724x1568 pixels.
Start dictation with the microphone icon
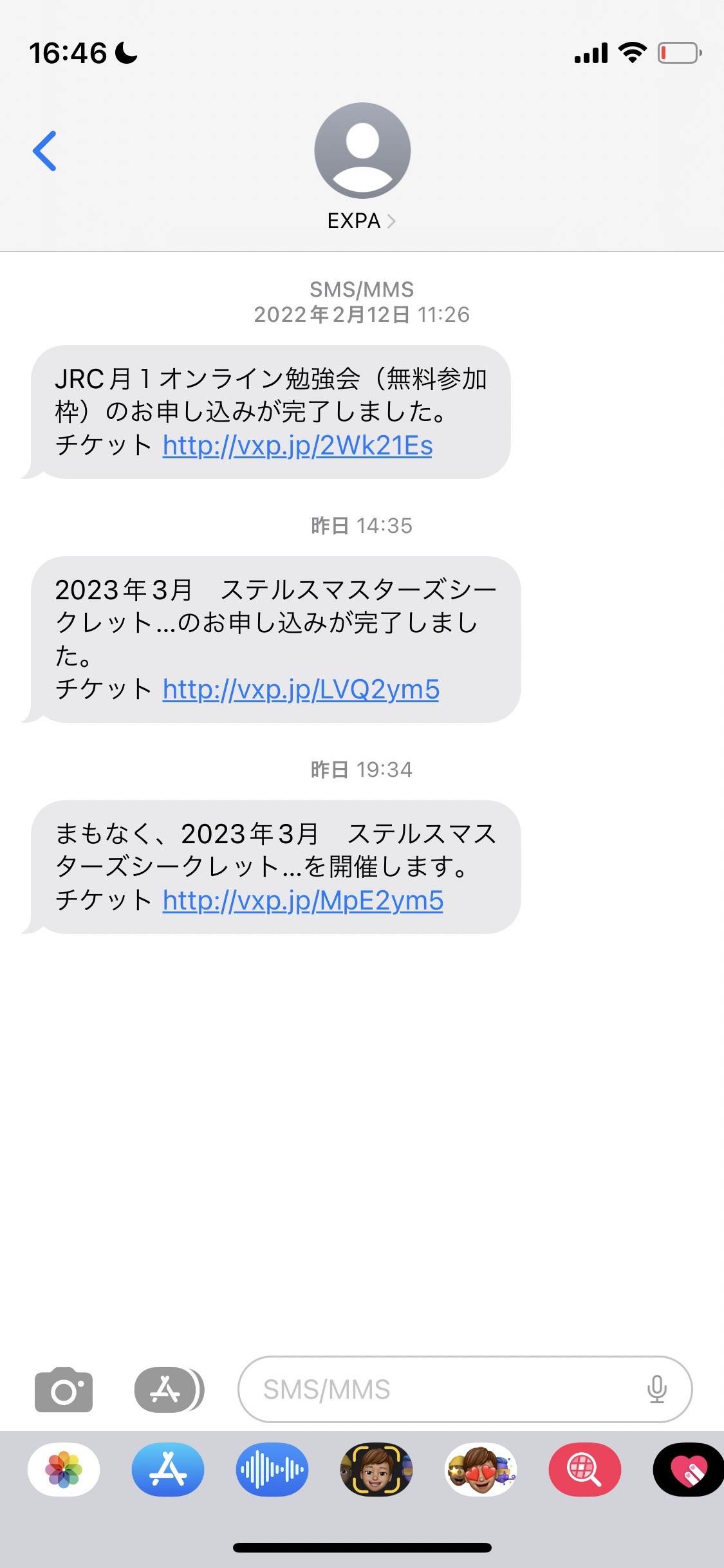pyautogui.click(x=656, y=1389)
